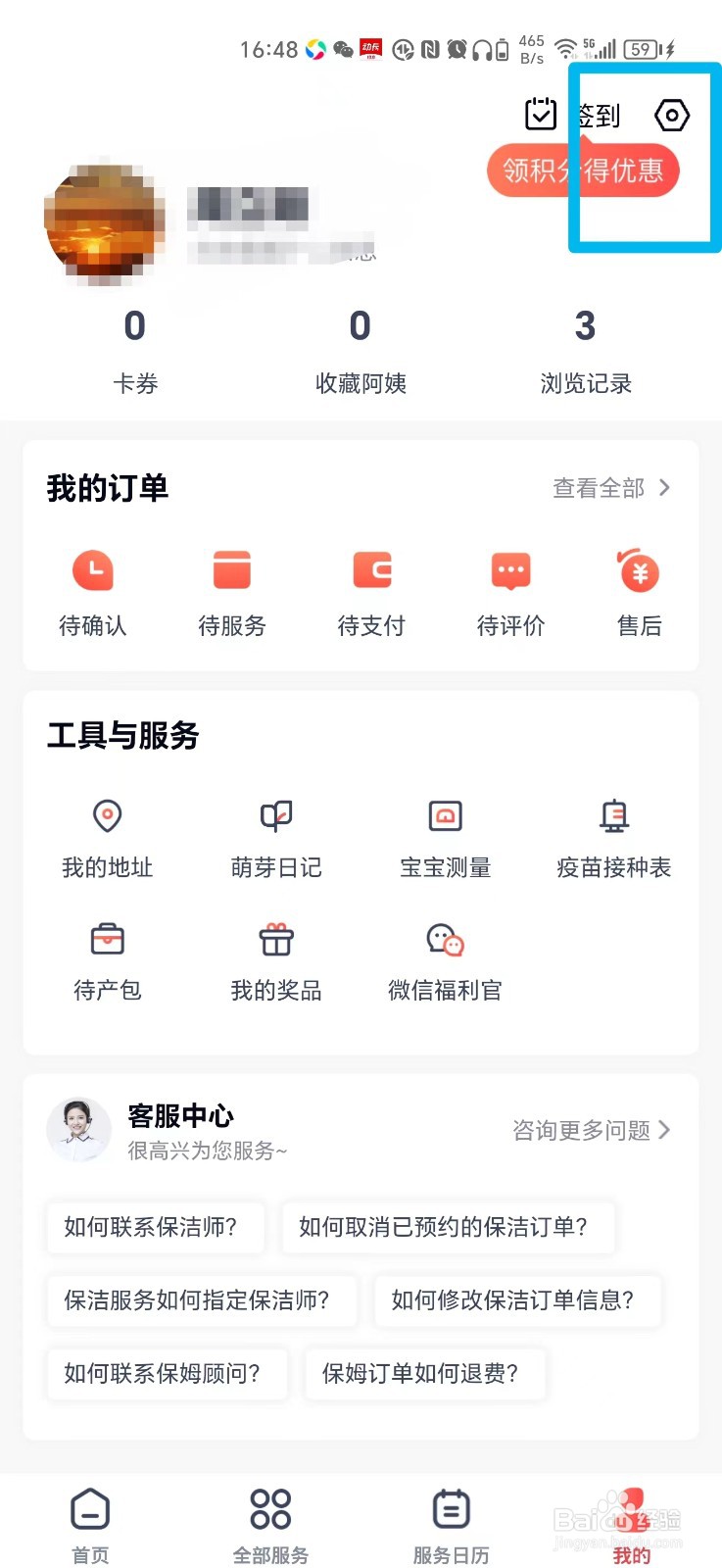This screenshot has height=1568, width=722.
Task: Click the 如何联系保洁师 question link
Action: (x=155, y=1227)
